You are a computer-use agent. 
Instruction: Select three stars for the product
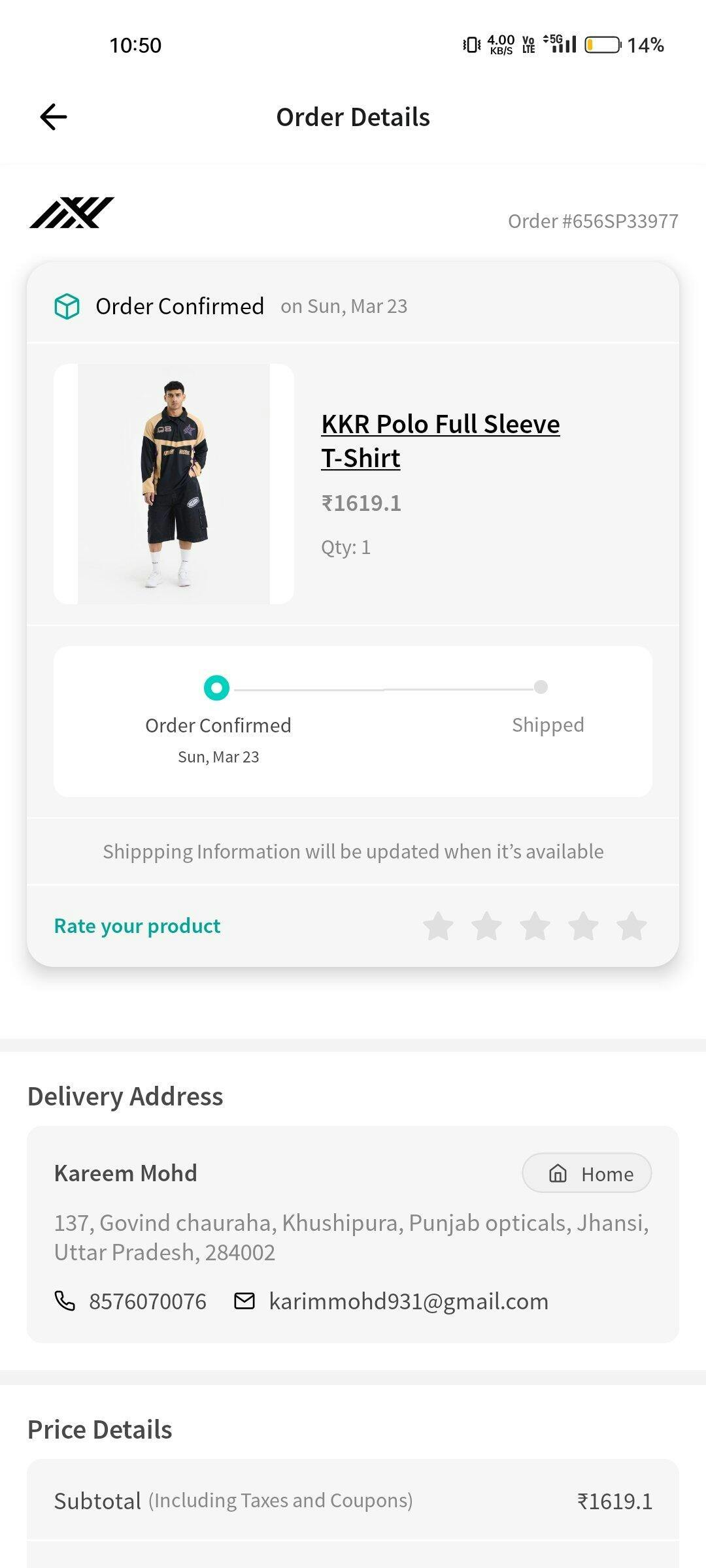[x=535, y=926]
